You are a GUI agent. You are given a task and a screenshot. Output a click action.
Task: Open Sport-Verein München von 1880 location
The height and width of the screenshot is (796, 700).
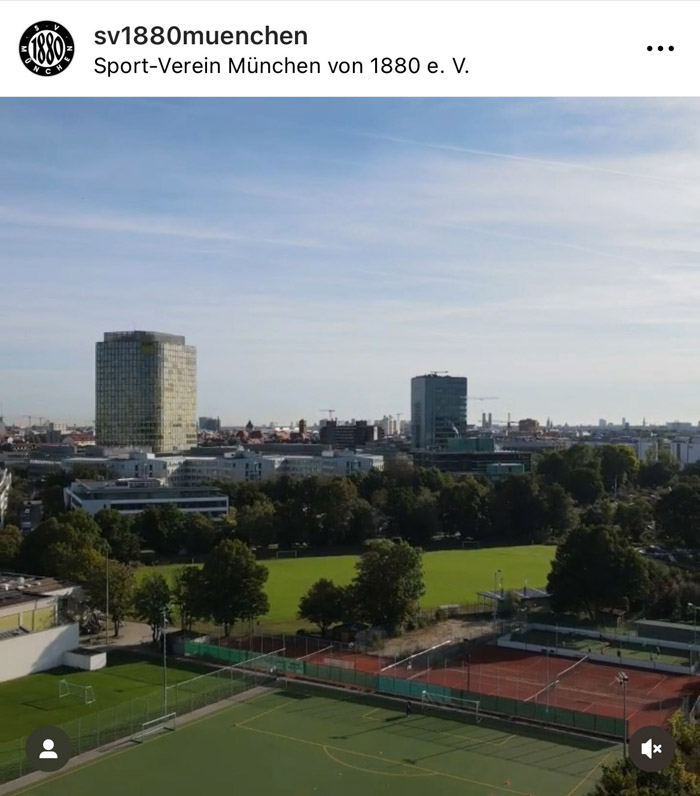tap(280, 66)
